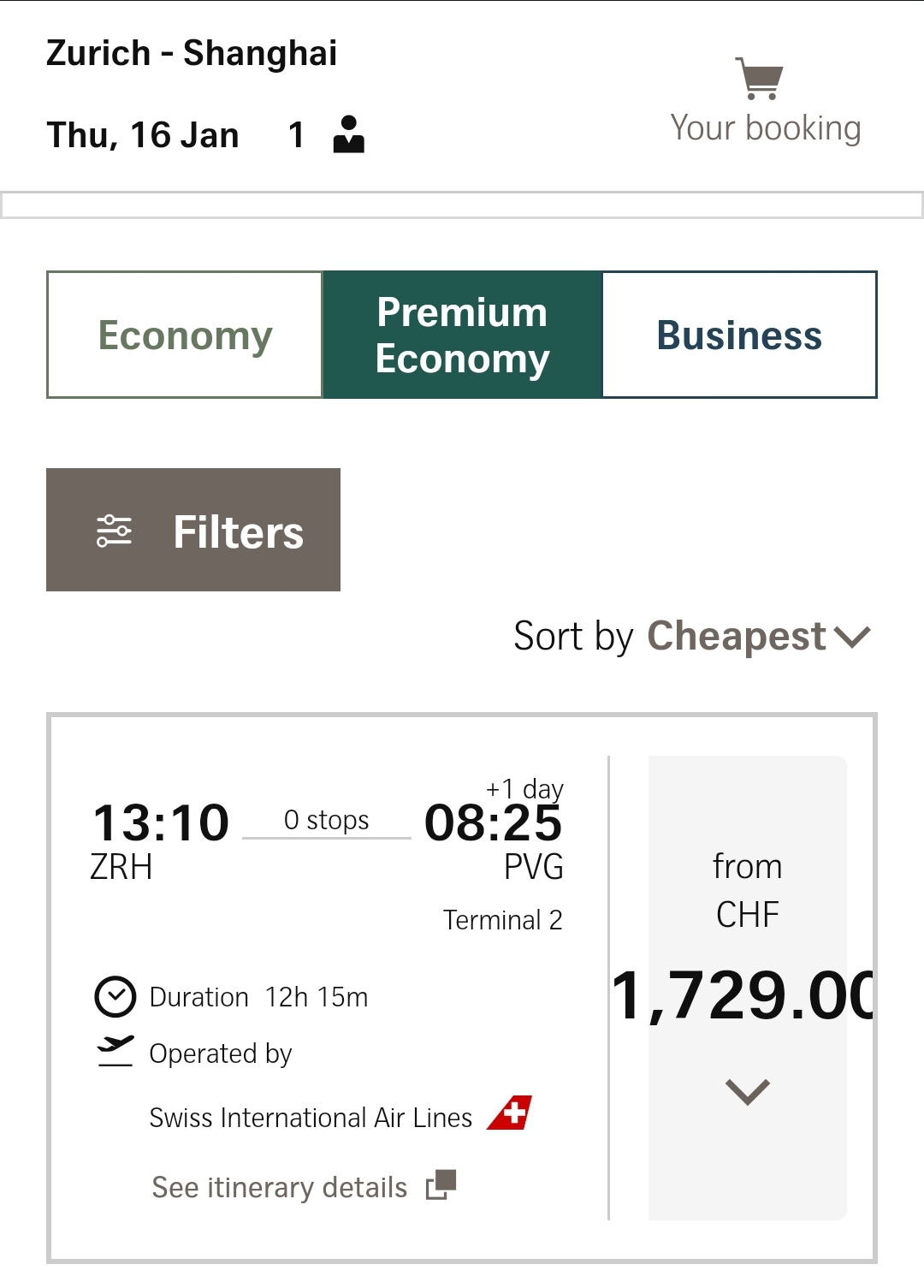Select the Premium Economy tab
The image size is (924, 1288).
[x=462, y=335]
